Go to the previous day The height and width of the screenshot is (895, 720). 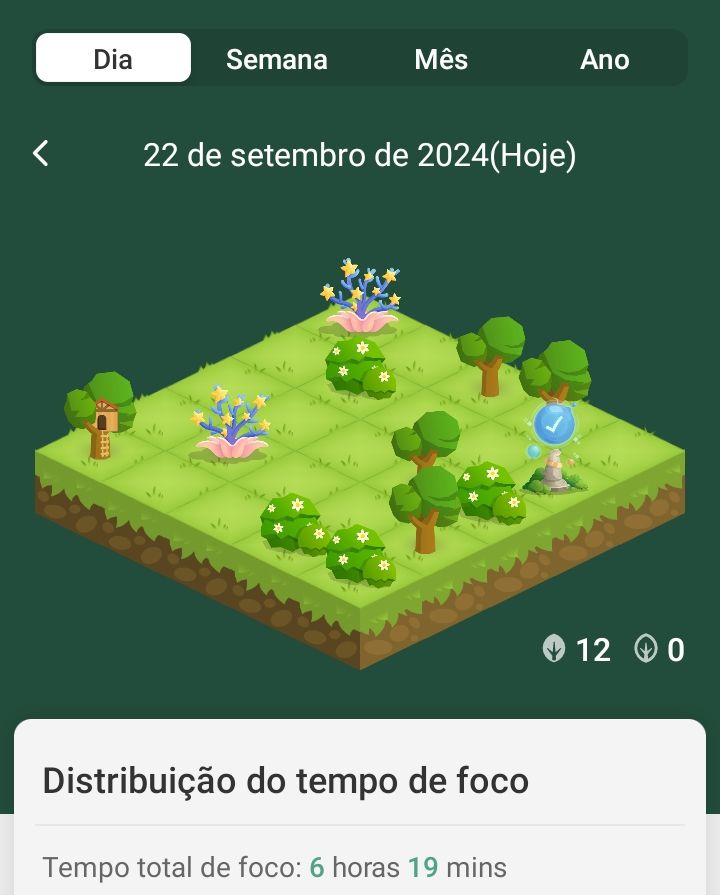point(41,154)
